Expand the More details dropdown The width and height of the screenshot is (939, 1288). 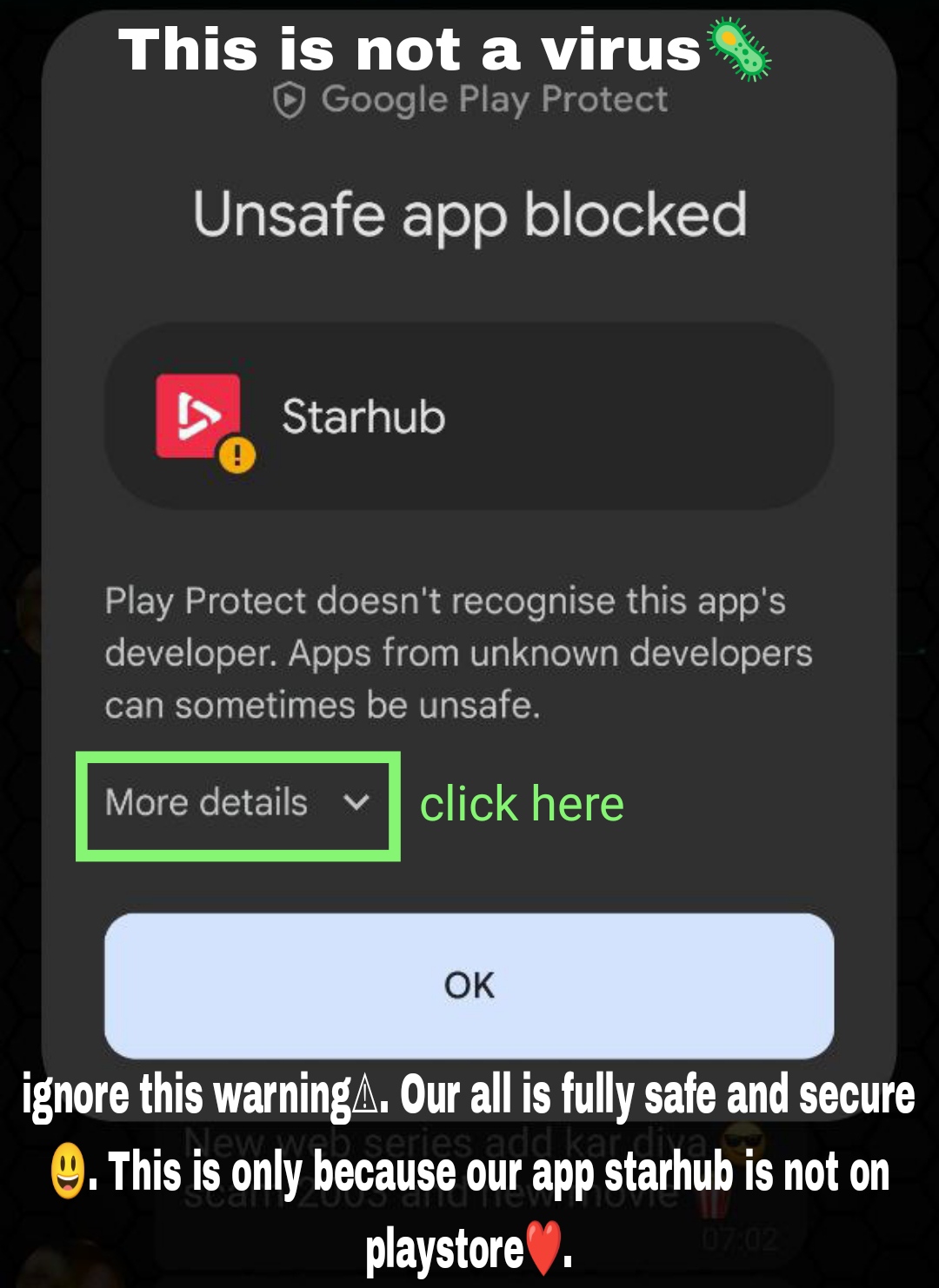[x=236, y=804]
